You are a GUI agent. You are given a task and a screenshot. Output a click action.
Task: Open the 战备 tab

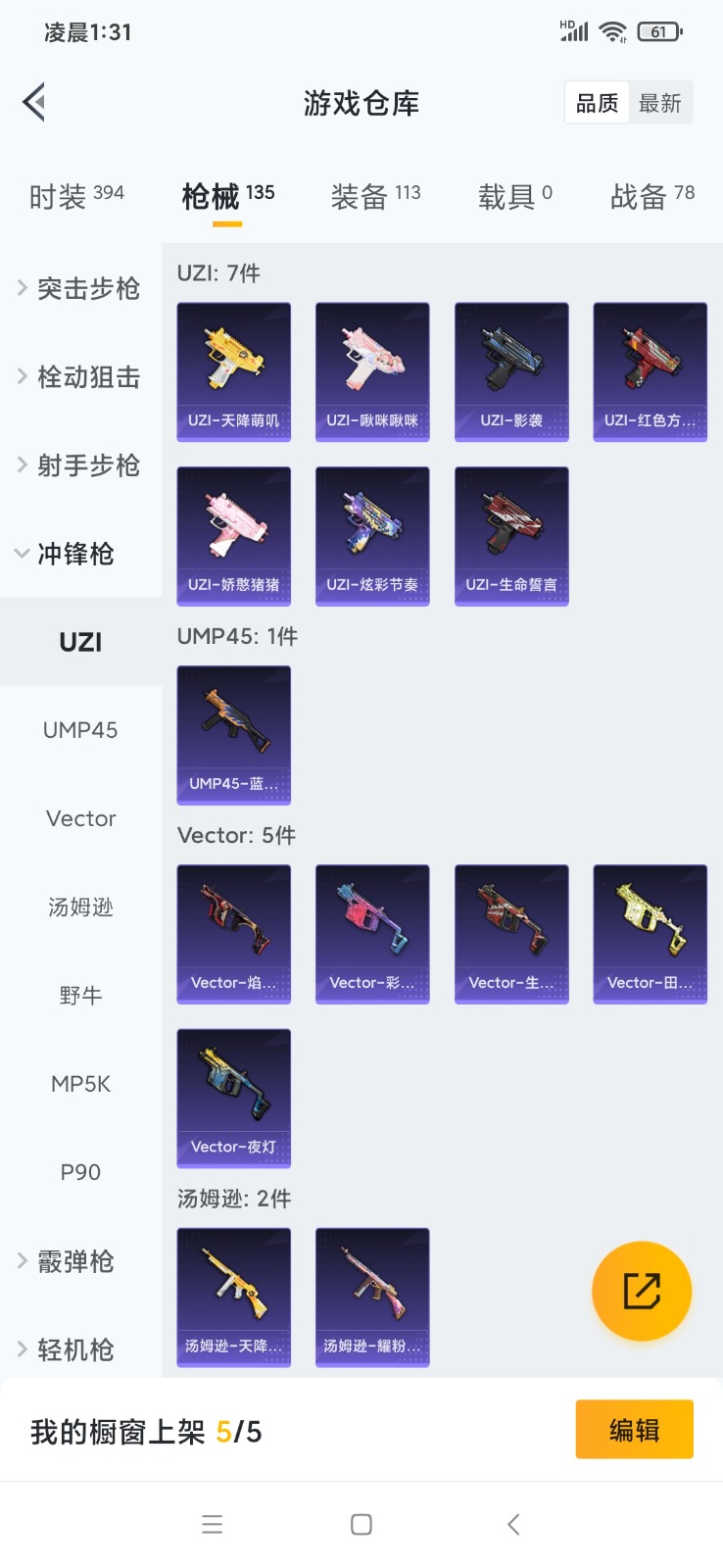651,196
